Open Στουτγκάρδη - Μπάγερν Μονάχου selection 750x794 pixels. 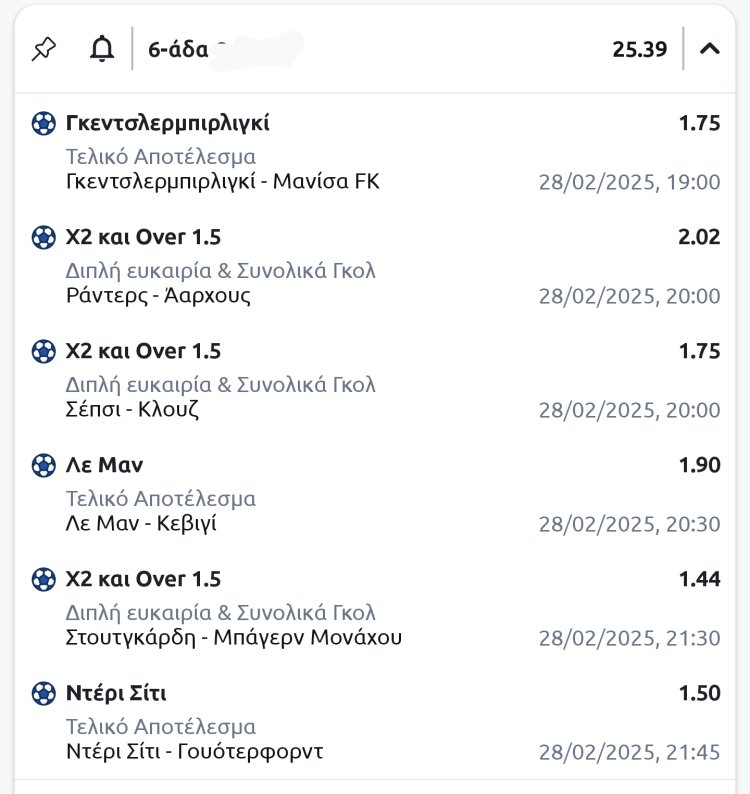point(234,638)
